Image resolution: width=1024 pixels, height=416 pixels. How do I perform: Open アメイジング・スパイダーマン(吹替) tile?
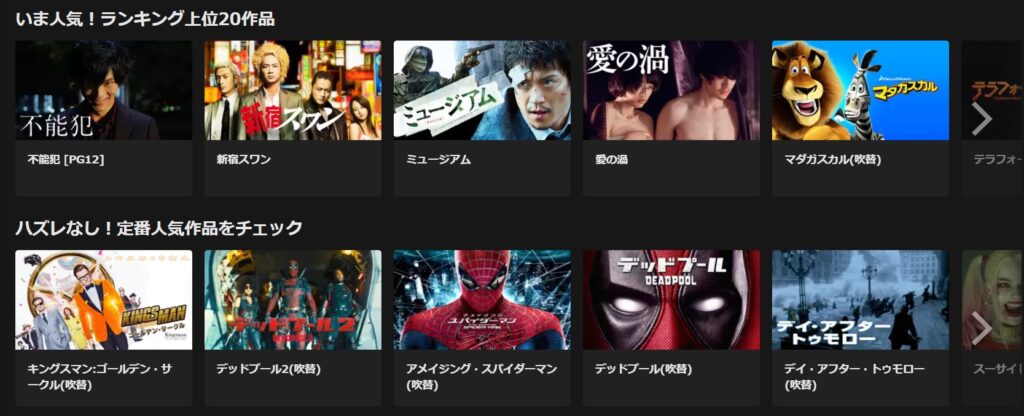(x=481, y=300)
